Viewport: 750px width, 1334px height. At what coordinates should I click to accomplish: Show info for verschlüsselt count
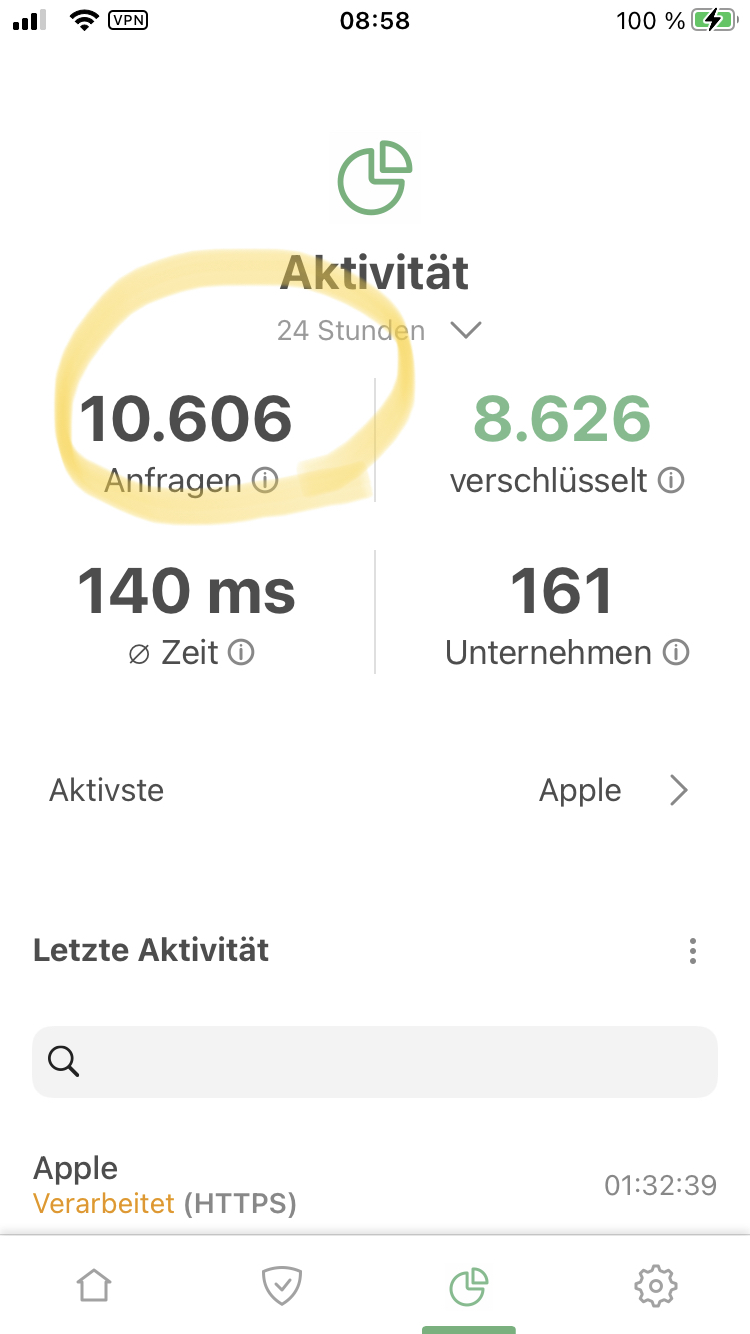coord(671,481)
